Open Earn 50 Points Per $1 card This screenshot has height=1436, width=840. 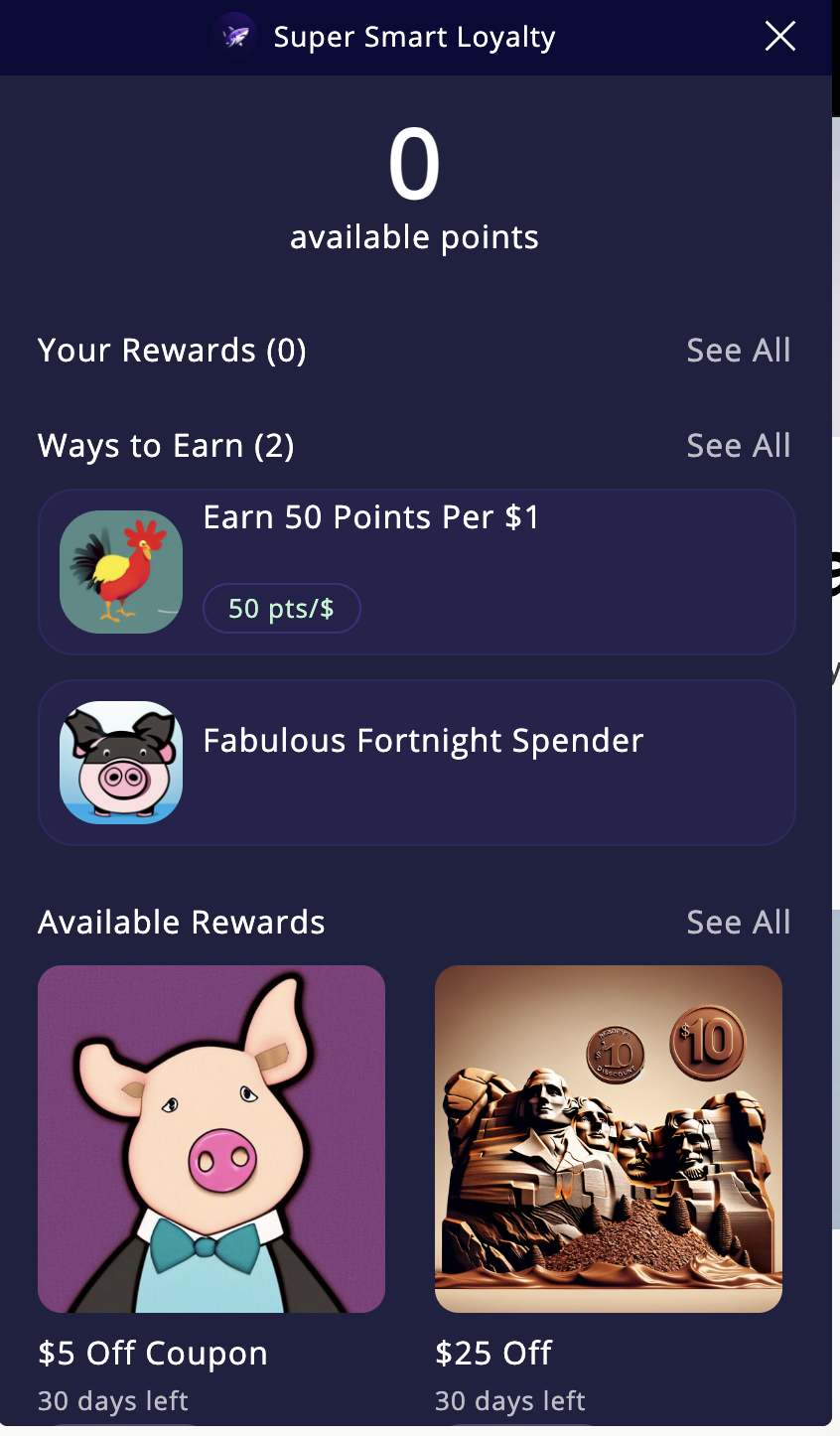416,571
